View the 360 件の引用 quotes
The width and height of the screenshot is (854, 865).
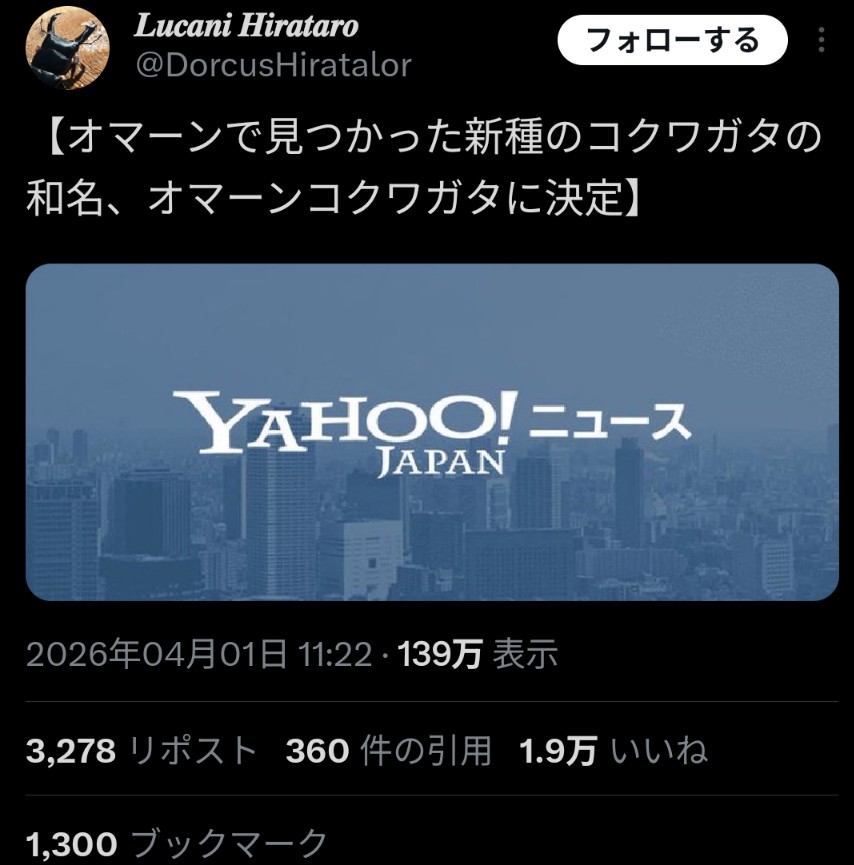pyautogui.click(x=388, y=750)
